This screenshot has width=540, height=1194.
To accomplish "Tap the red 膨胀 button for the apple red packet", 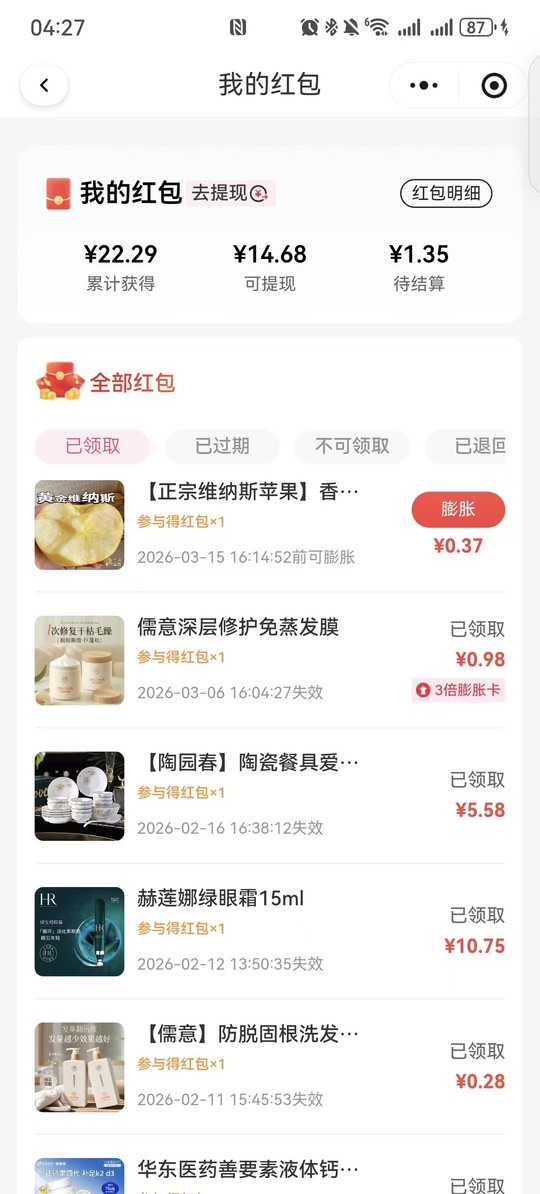I will pyautogui.click(x=459, y=509).
